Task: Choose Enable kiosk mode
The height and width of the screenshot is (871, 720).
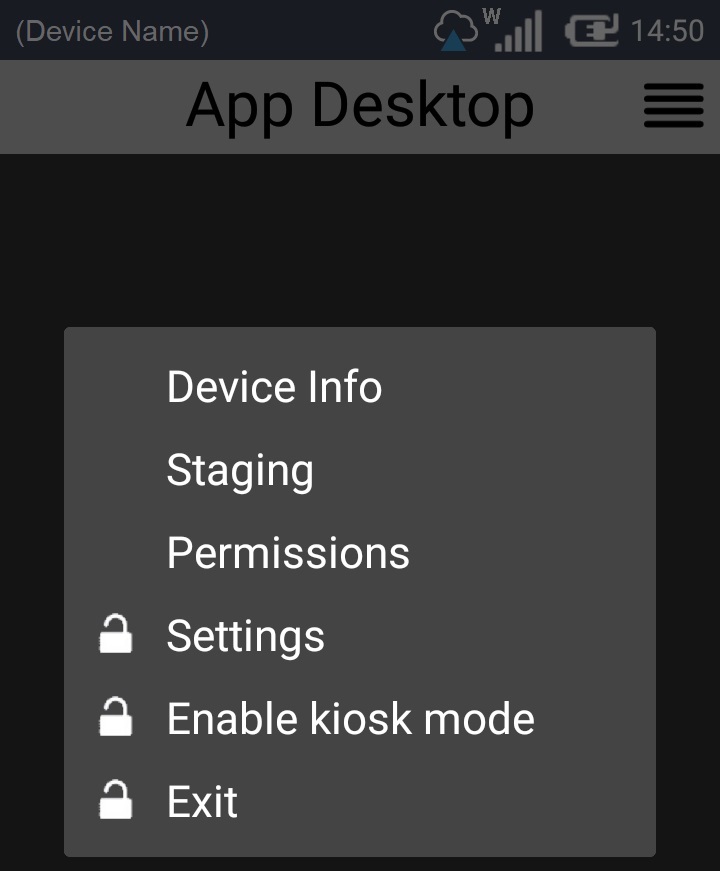Action: (350, 719)
